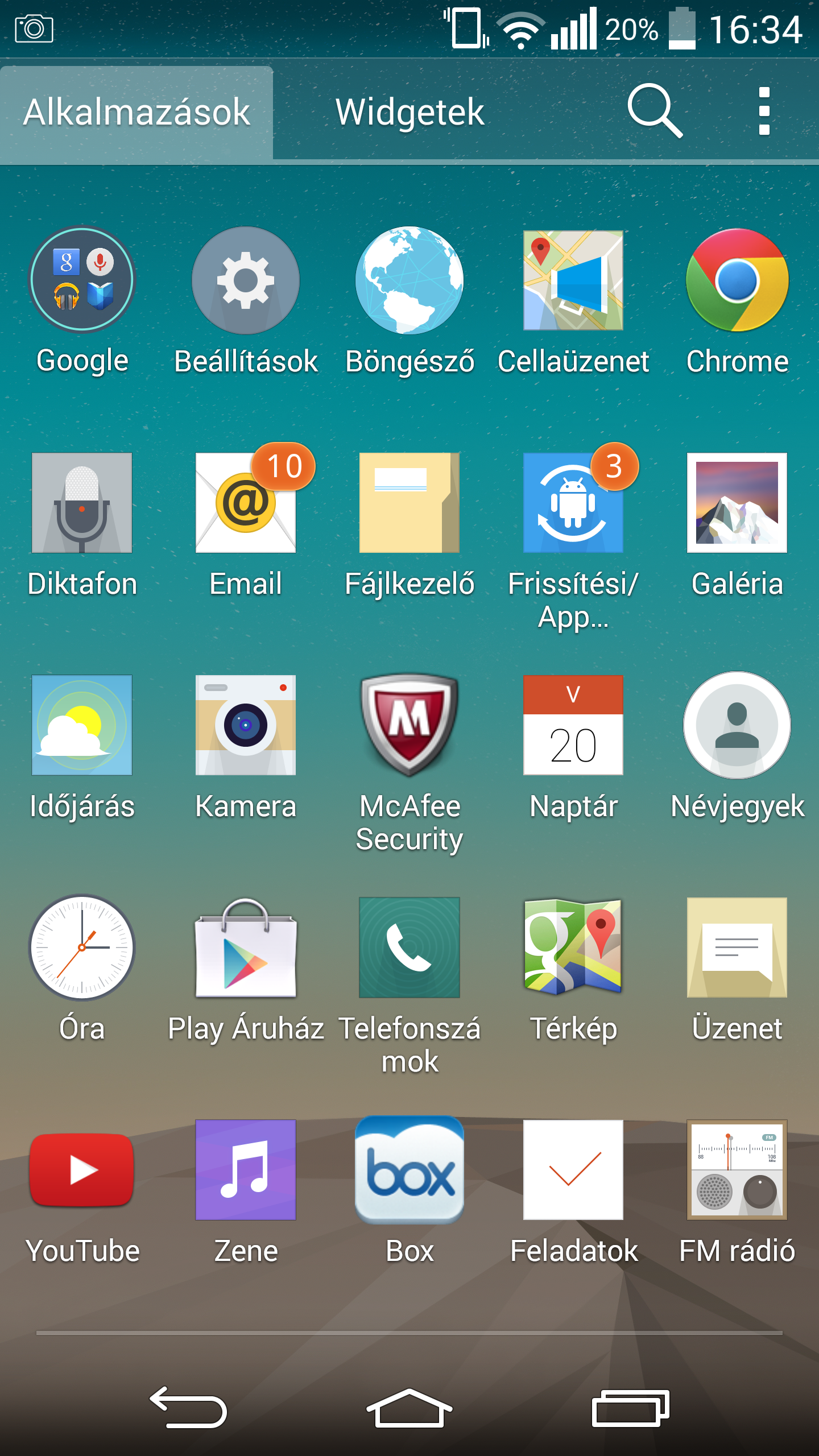Image resolution: width=819 pixels, height=1456 pixels.
Task: Open the app drawer search
Action: (654, 111)
